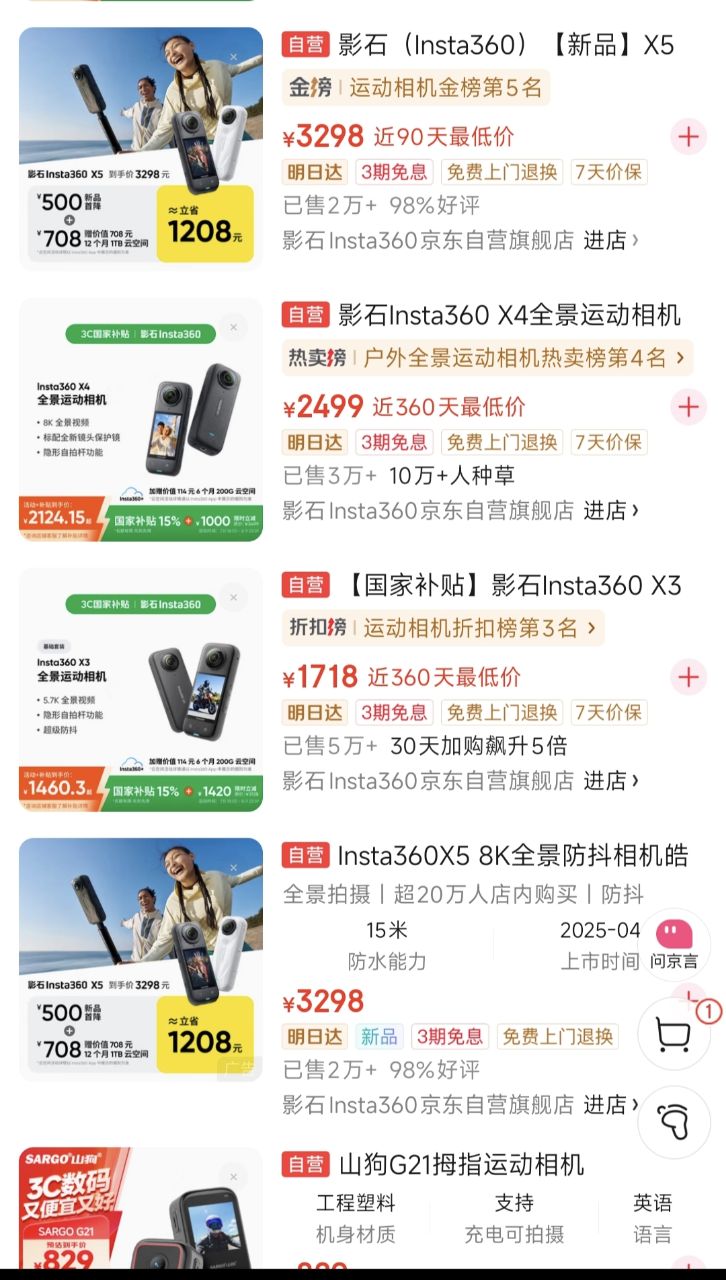Open the 山狗G21拇指运动相机 listing
This screenshot has height=1280, width=726.
[461, 1165]
